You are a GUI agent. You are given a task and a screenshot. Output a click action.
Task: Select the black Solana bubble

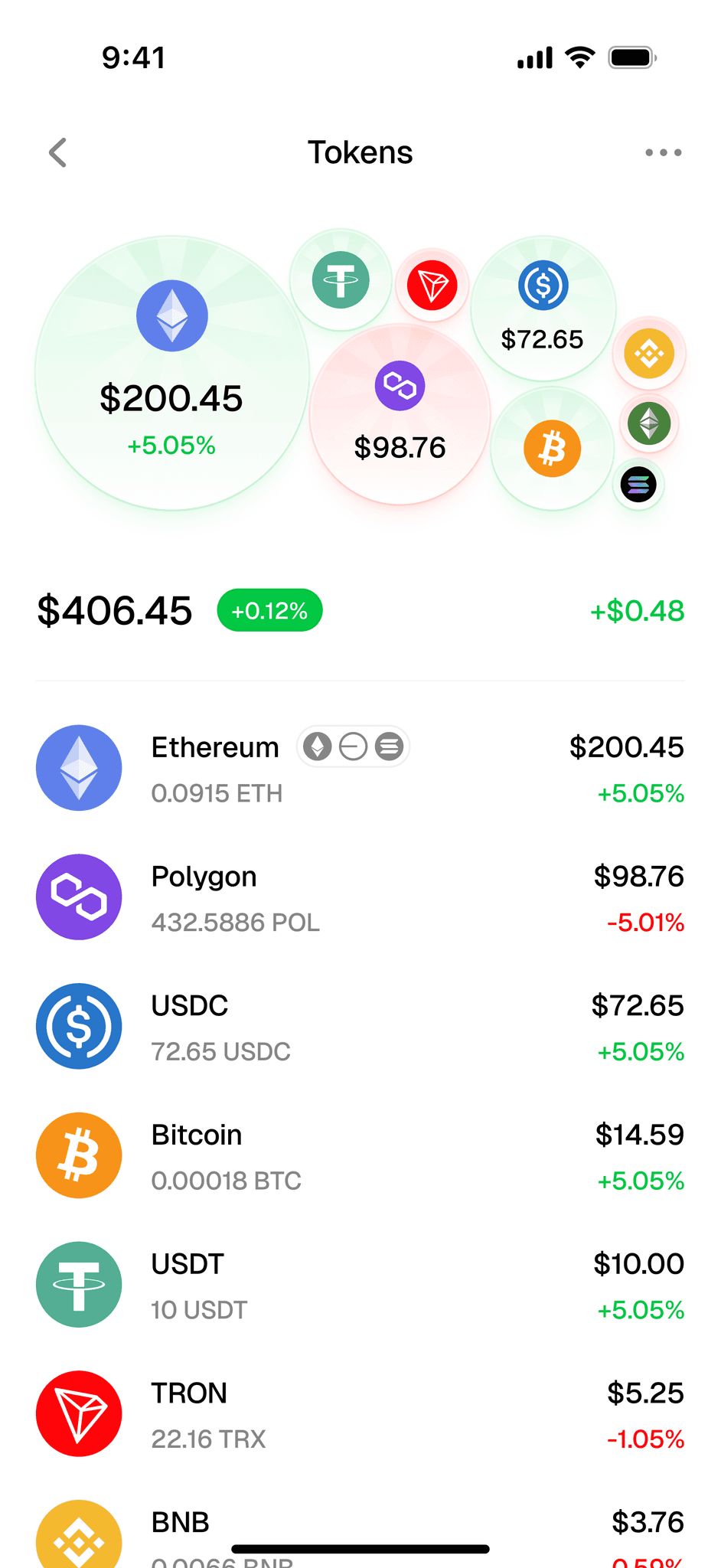click(638, 485)
